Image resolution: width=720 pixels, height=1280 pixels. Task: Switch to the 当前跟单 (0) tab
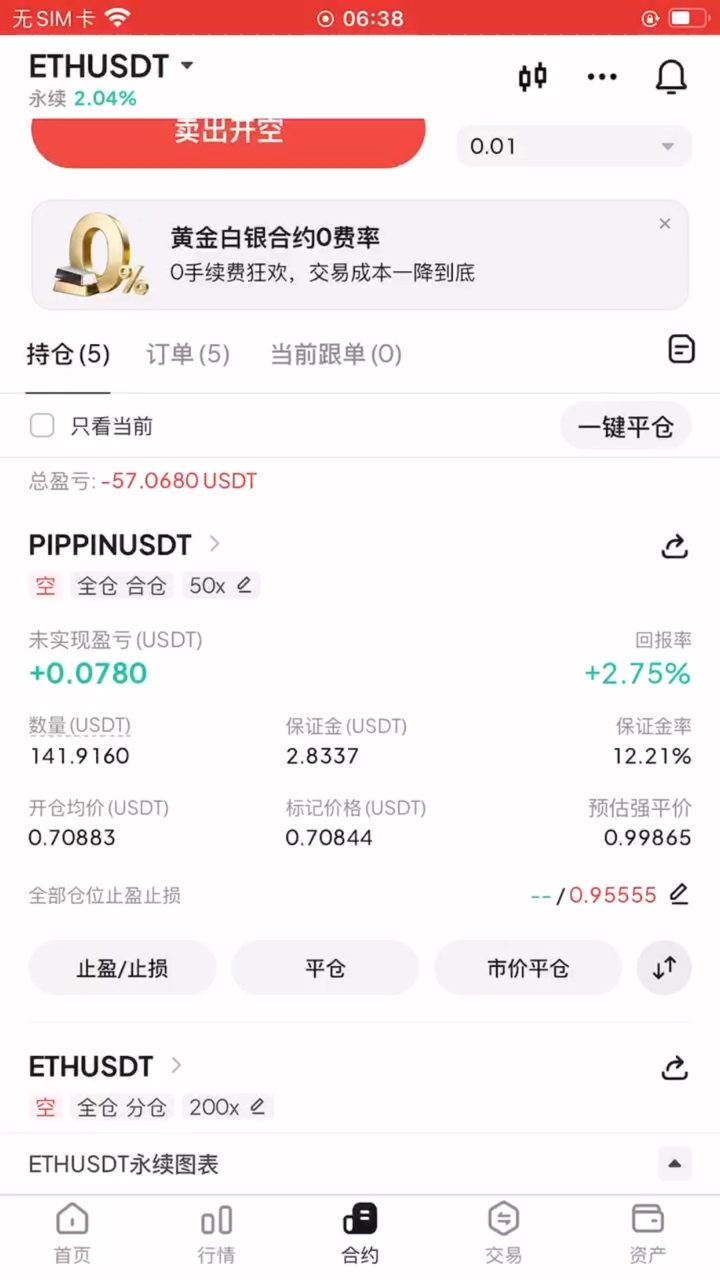coord(336,354)
